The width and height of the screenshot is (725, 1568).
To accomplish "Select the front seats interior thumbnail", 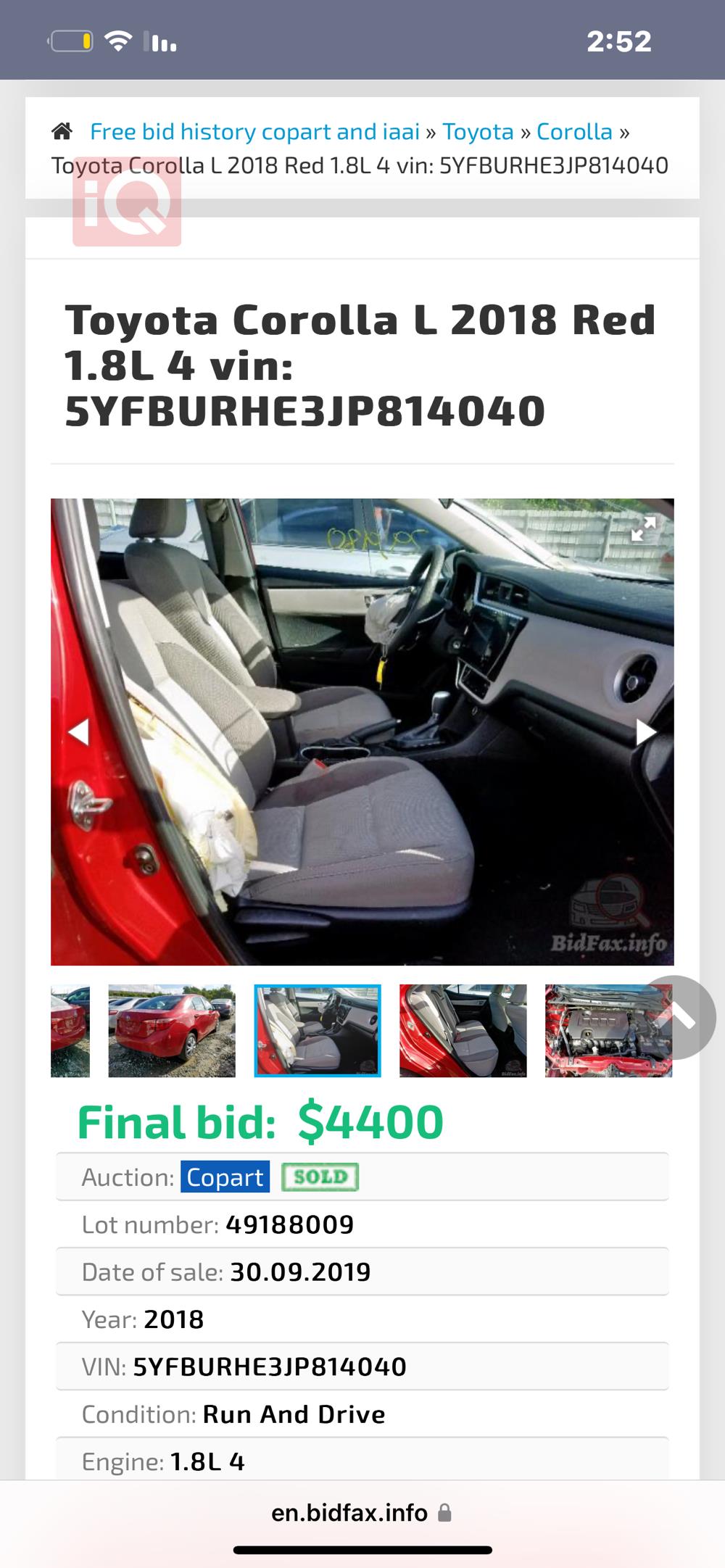I will (x=317, y=1030).
